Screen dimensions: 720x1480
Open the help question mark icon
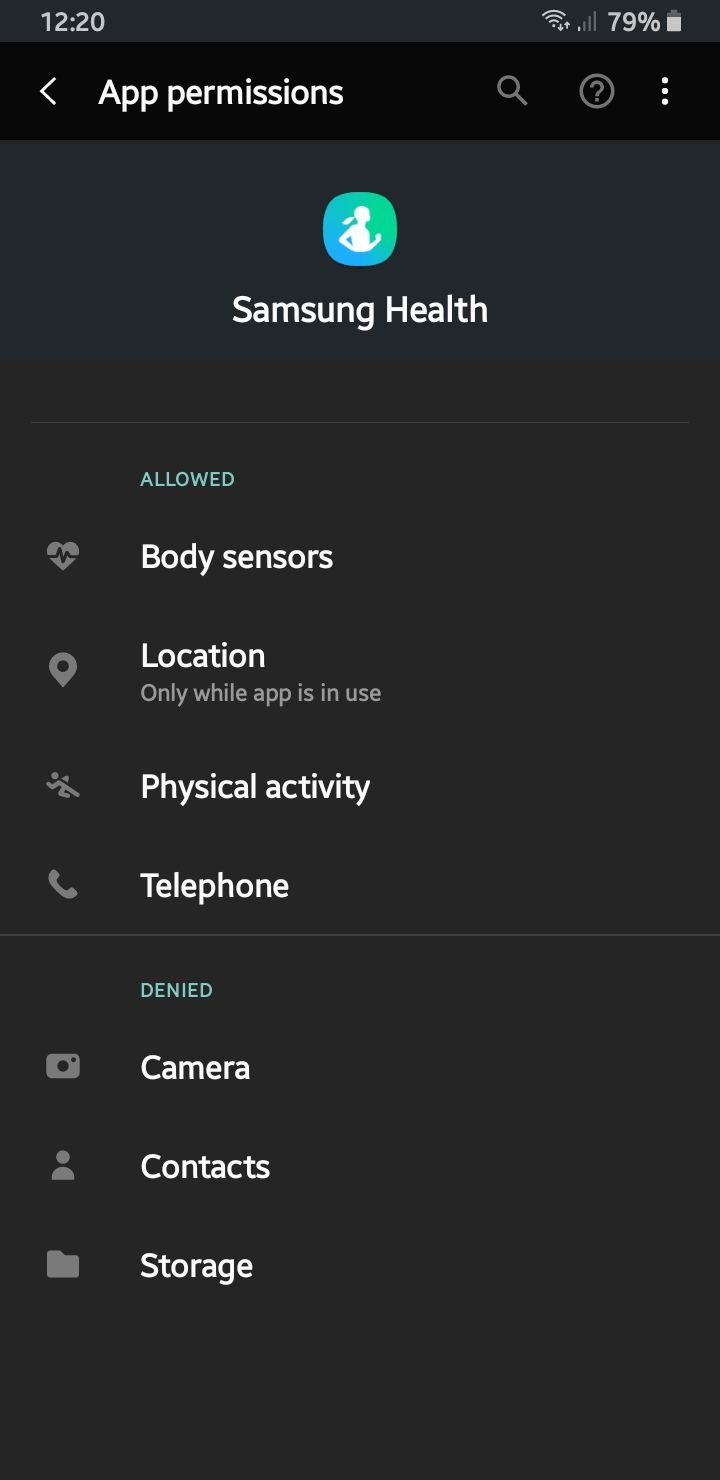597,92
